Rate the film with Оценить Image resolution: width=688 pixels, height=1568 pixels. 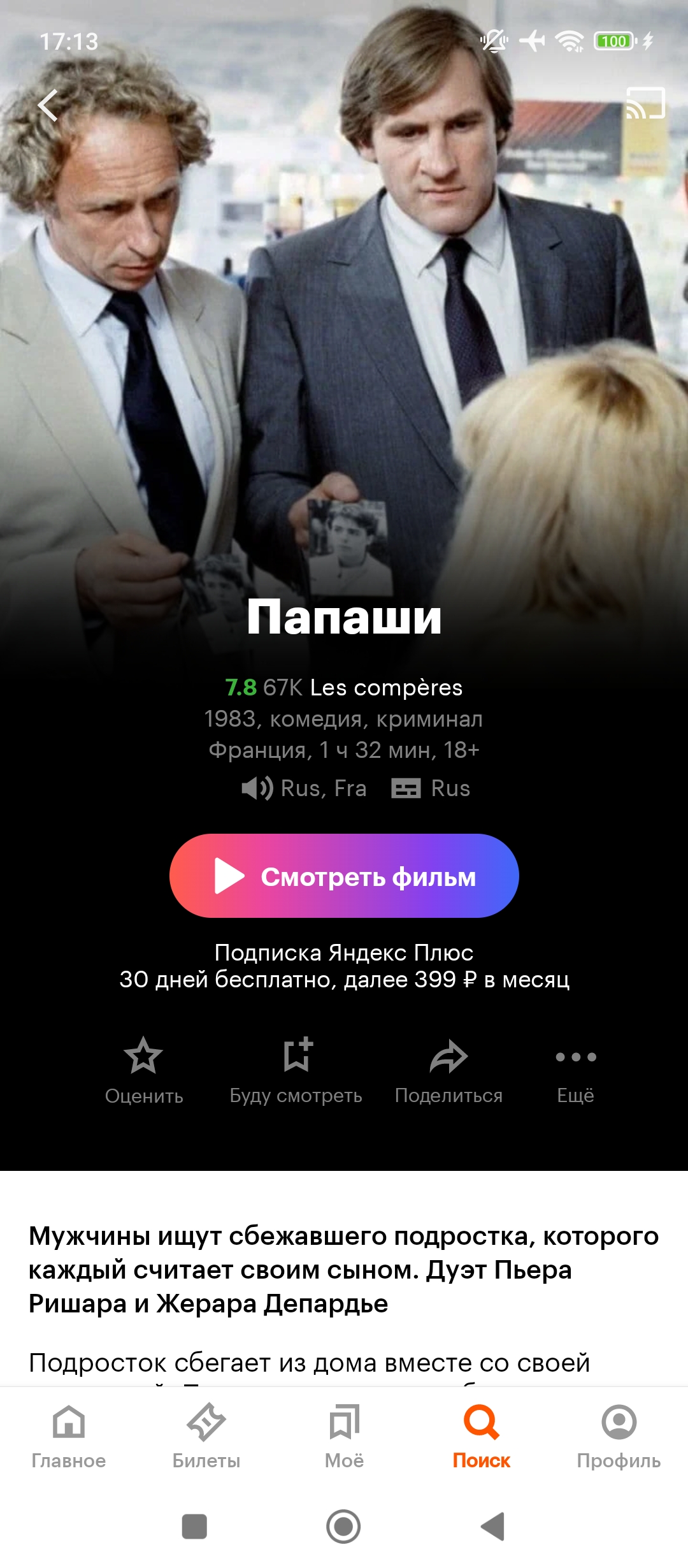144,1071
